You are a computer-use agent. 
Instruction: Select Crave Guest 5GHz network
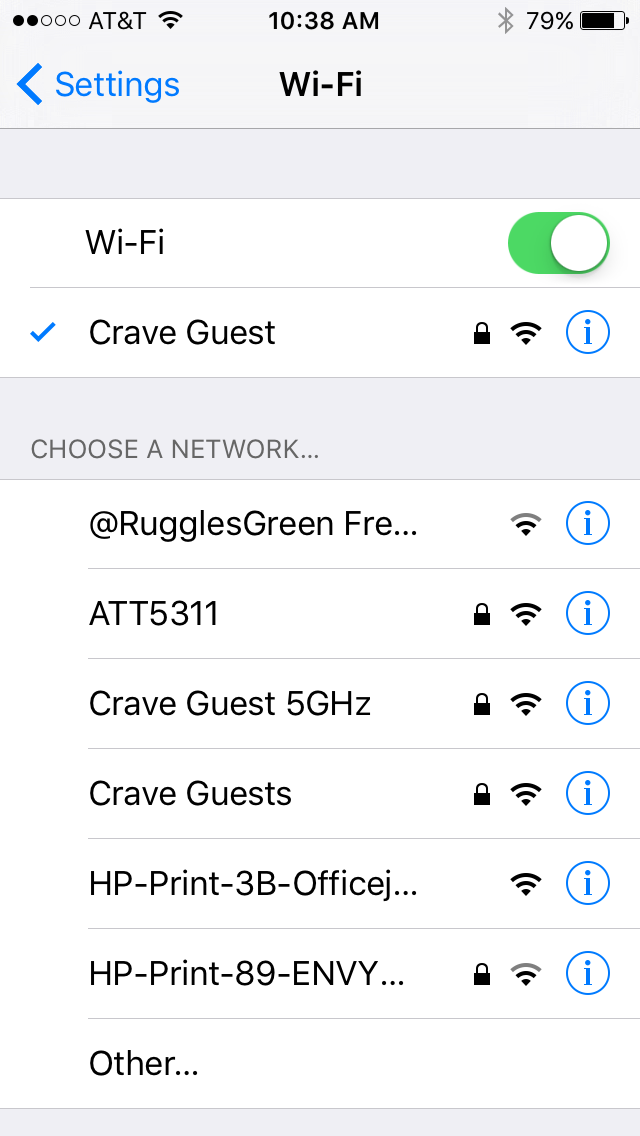[230, 703]
